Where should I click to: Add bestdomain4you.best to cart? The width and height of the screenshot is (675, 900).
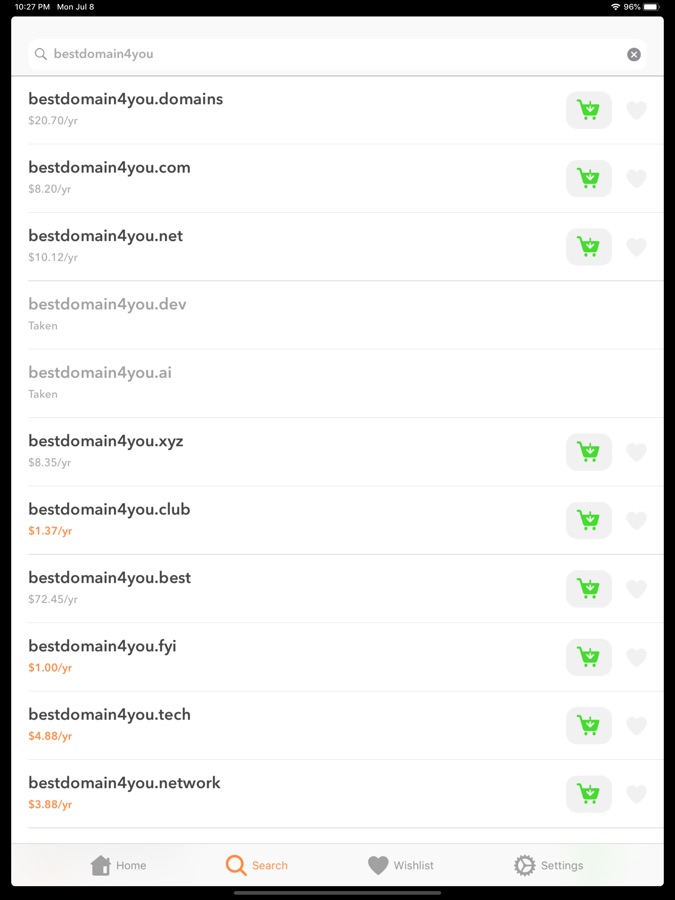(x=589, y=589)
